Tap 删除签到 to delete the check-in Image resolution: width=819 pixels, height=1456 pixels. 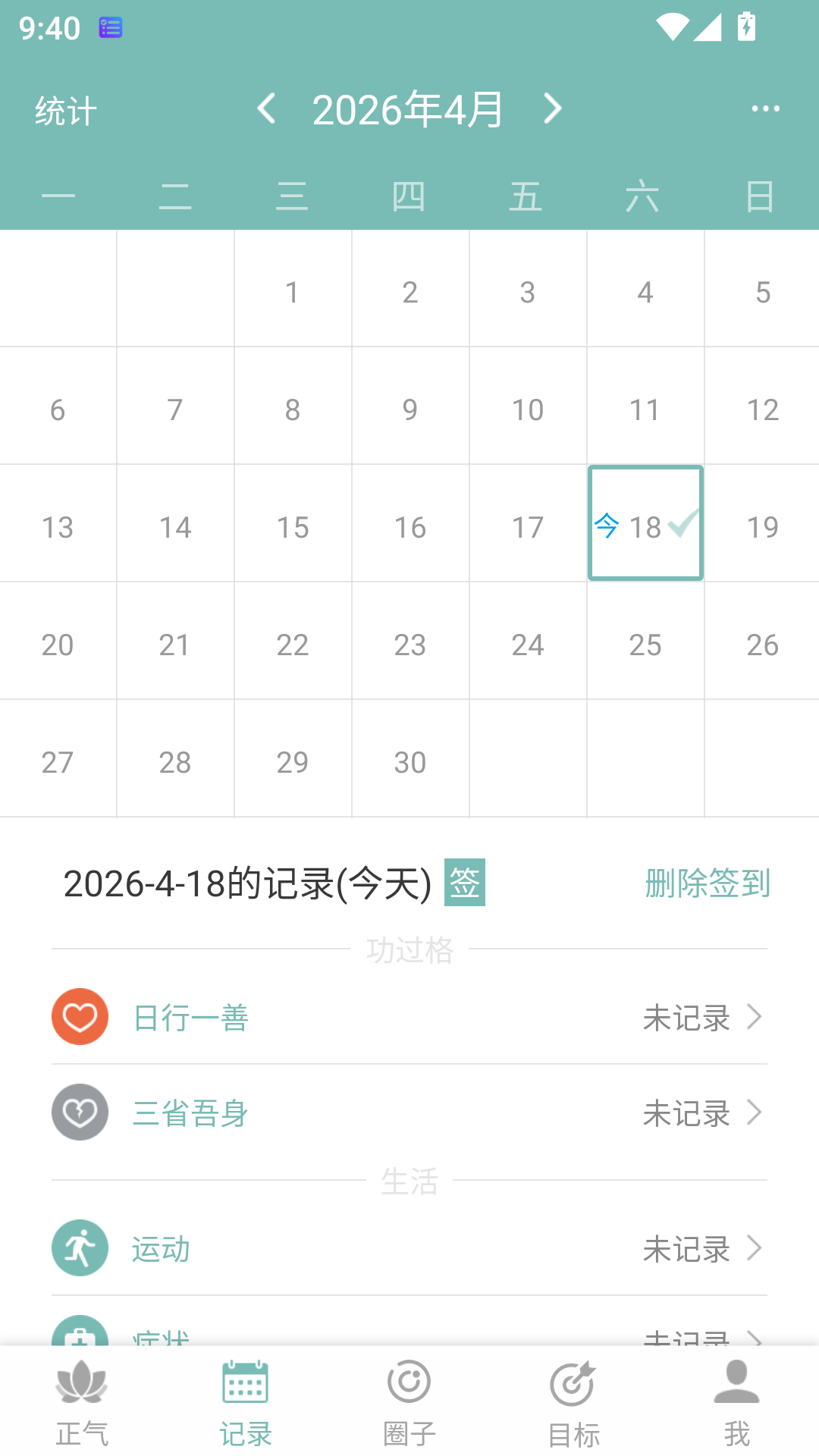pyautogui.click(x=707, y=883)
